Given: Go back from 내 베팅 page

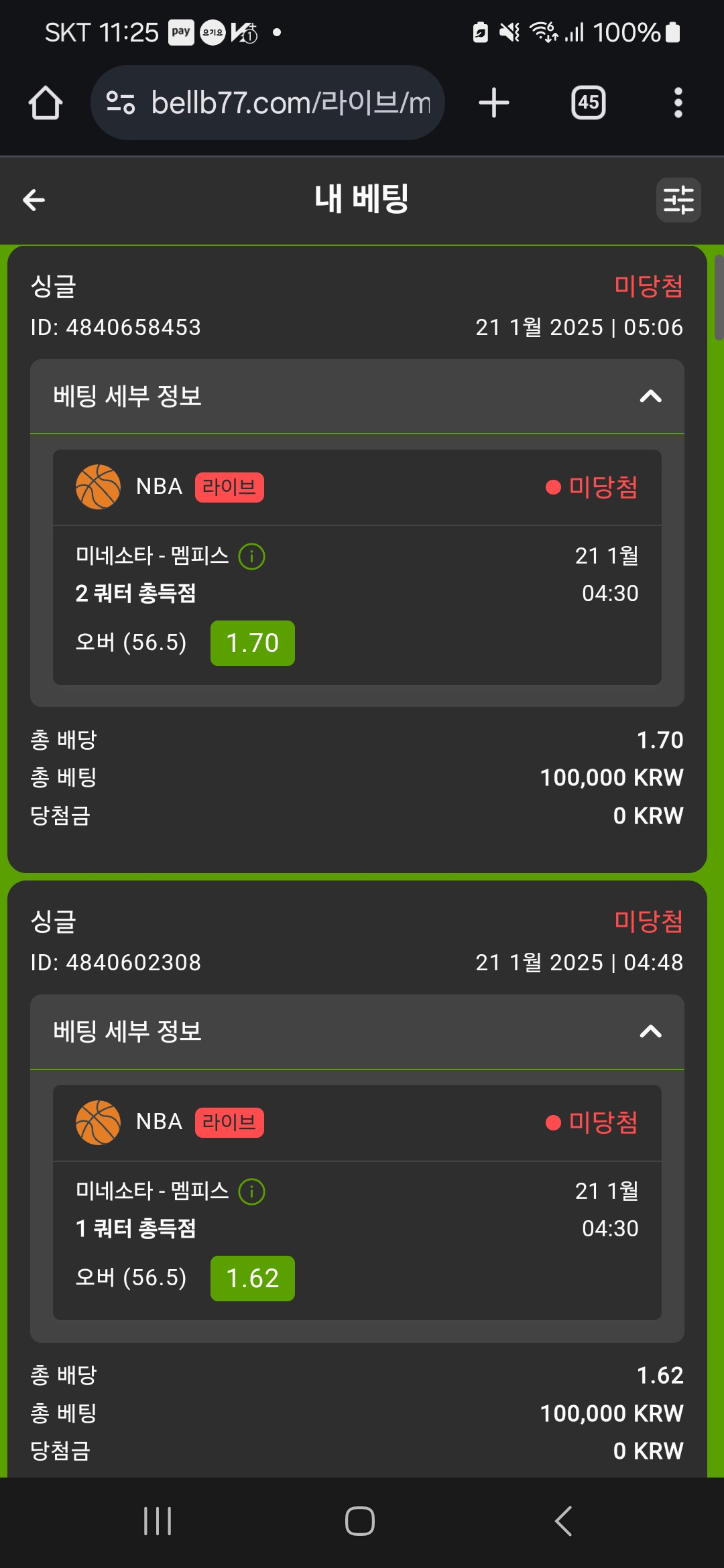Looking at the screenshot, I should click(x=34, y=200).
